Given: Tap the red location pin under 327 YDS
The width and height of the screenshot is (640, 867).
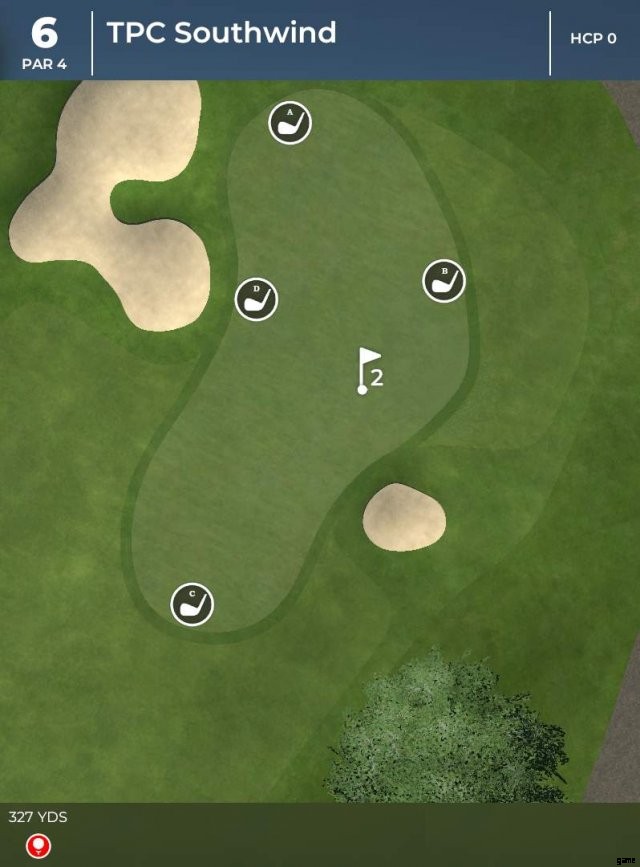Looking at the screenshot, I should pos(38,846).
